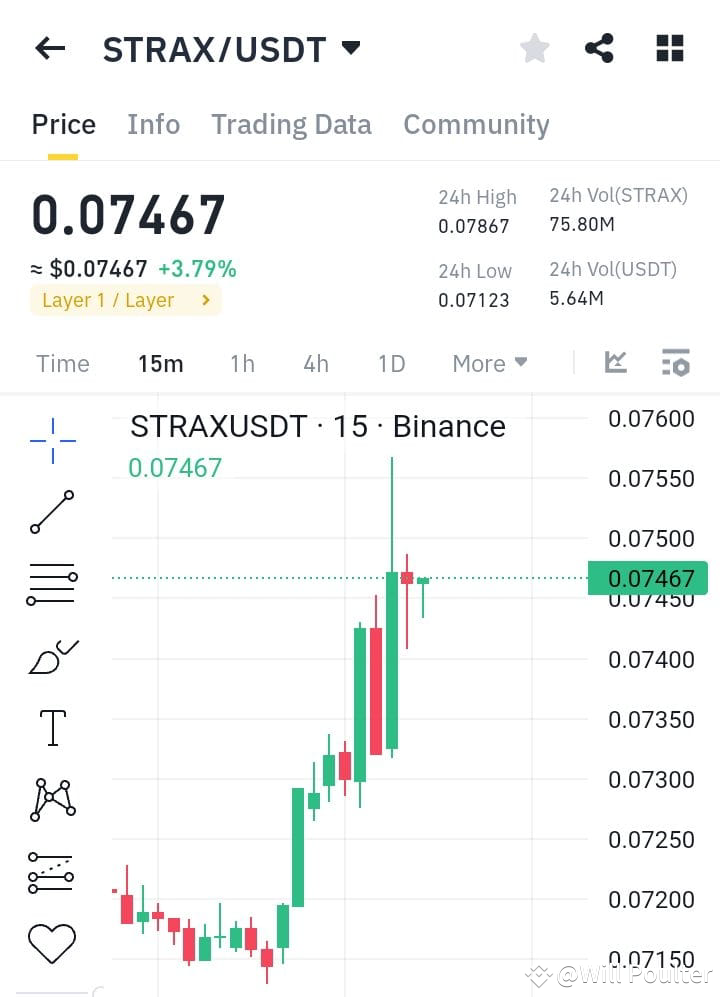Open the STRAX/USDT pair selector dropdown
This screenshot has height=997, width=720.
(349, 46)
